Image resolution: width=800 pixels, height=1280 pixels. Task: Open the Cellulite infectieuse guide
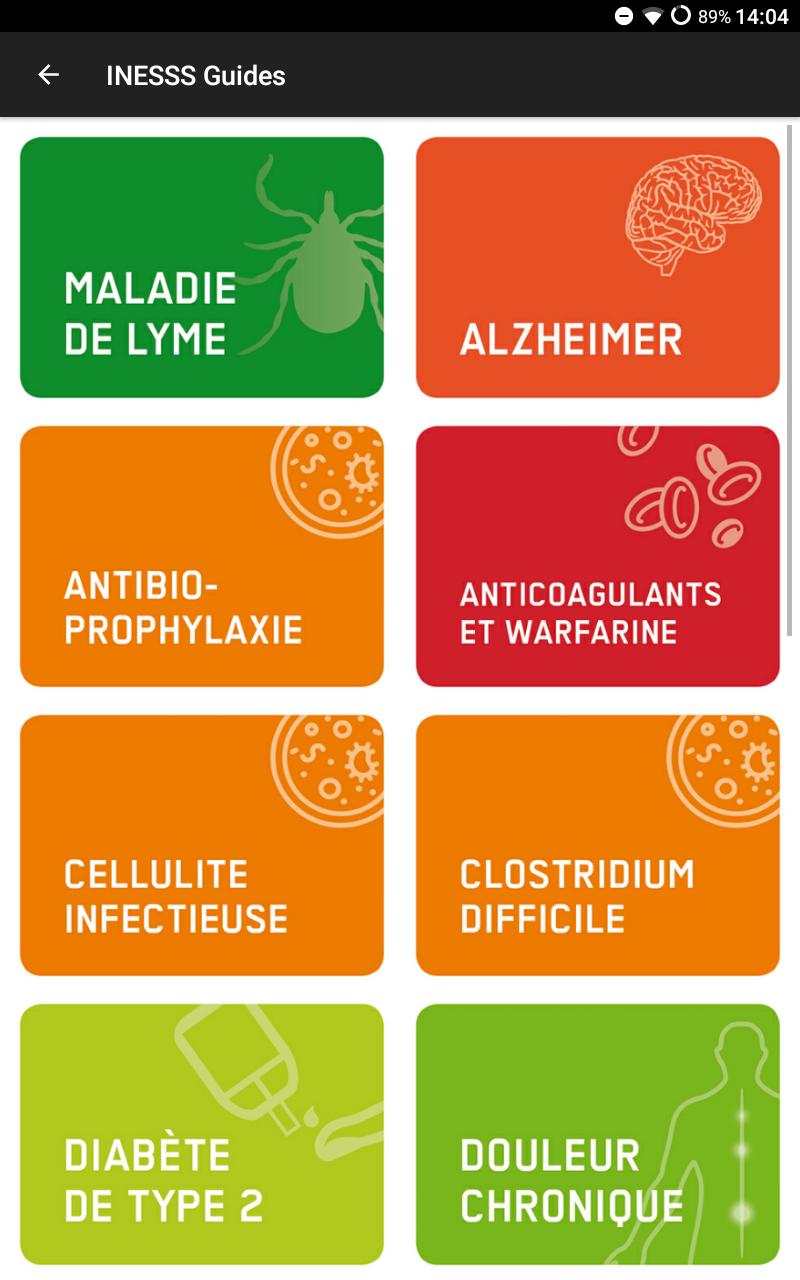pos(202,845)
